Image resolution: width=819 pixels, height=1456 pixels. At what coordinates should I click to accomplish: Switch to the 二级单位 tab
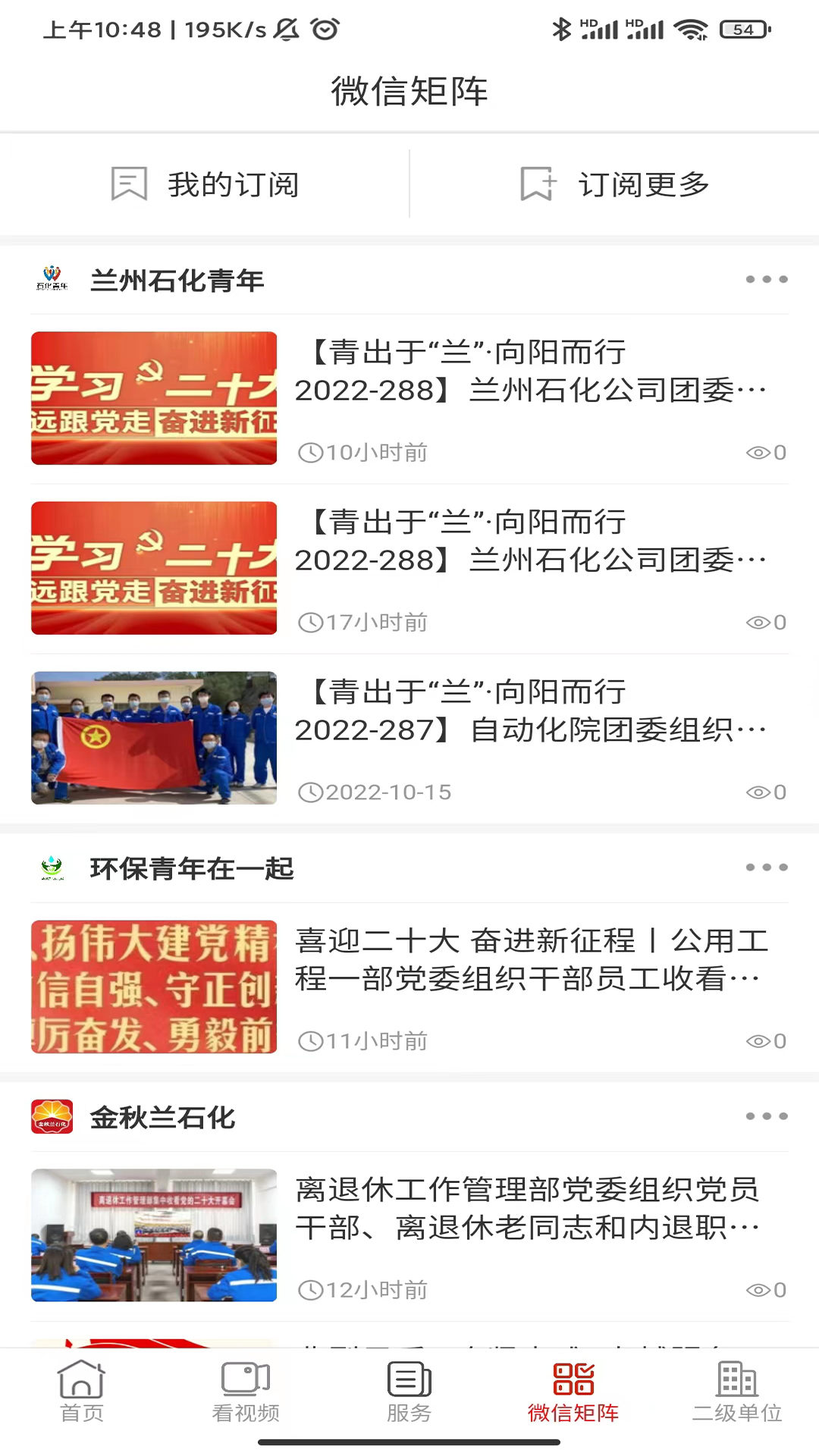[737, 1392]
